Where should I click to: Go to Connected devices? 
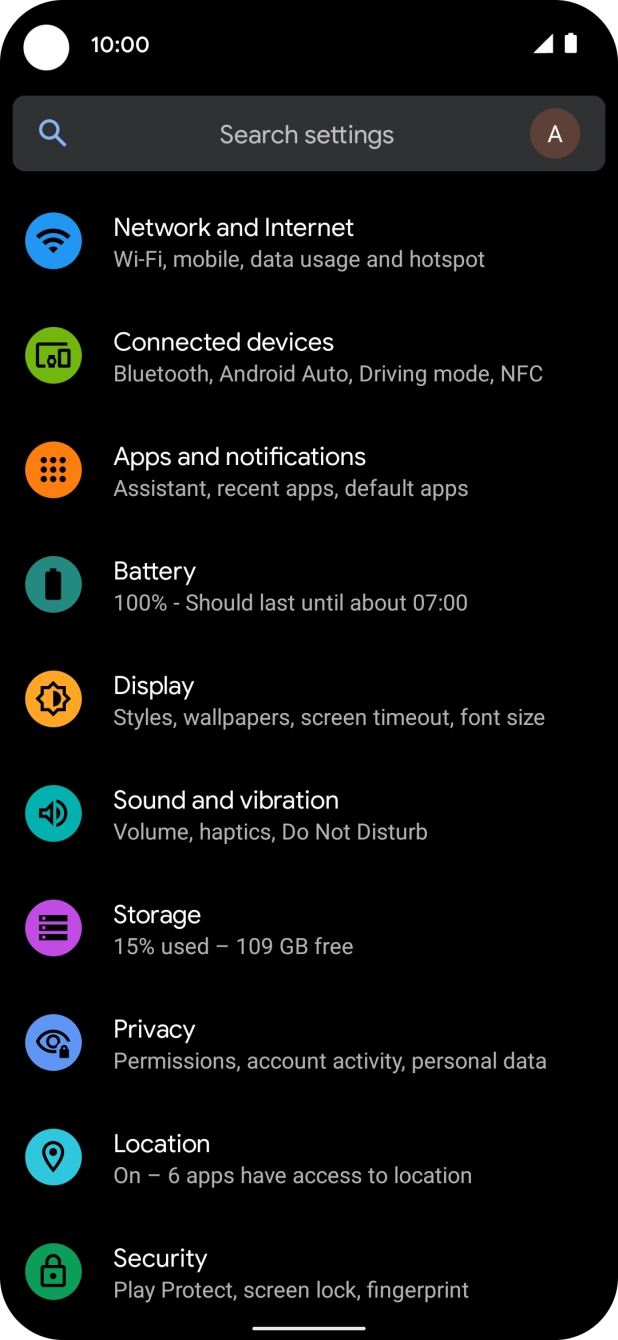309,357
